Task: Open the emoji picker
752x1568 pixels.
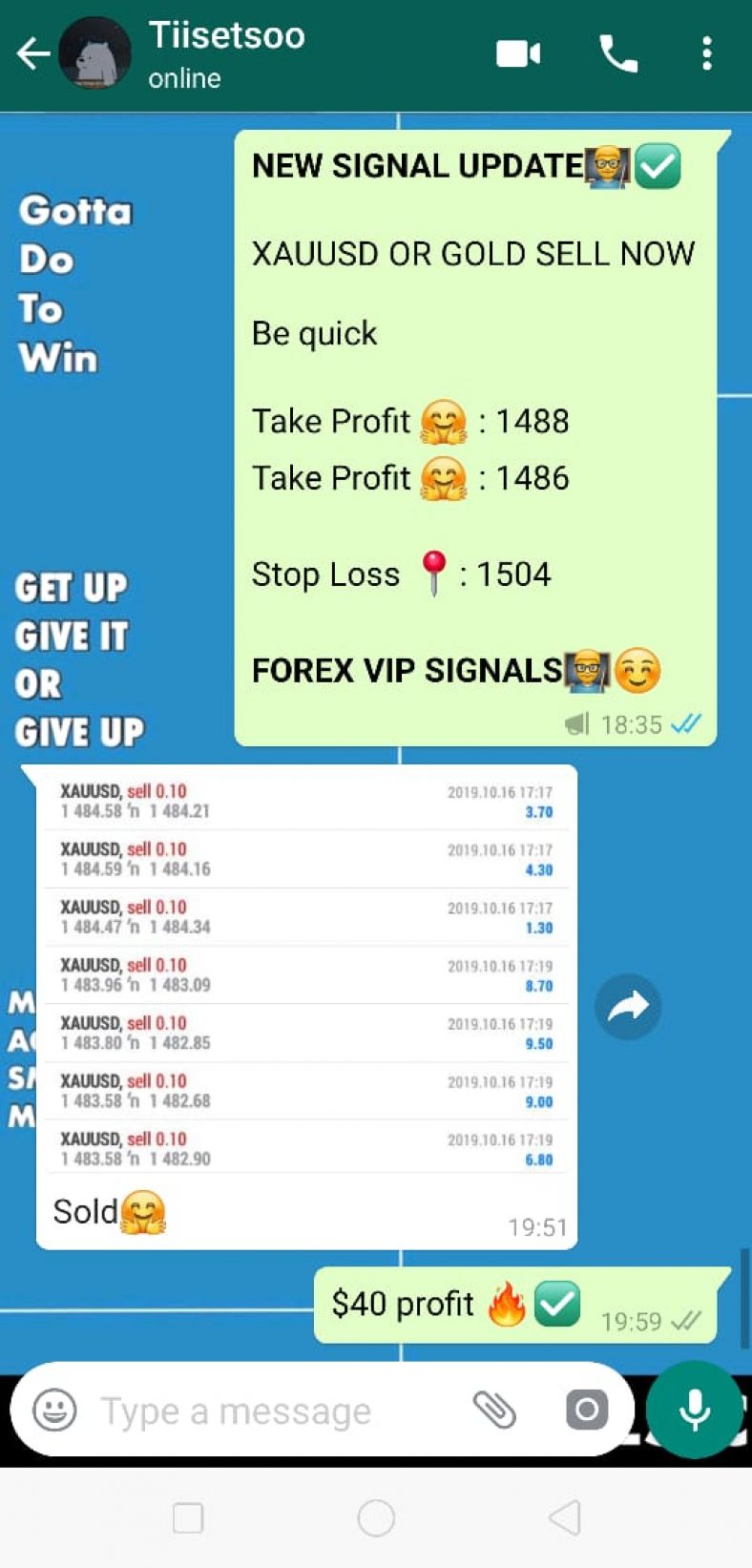Action: click(x=55, y=1410)
